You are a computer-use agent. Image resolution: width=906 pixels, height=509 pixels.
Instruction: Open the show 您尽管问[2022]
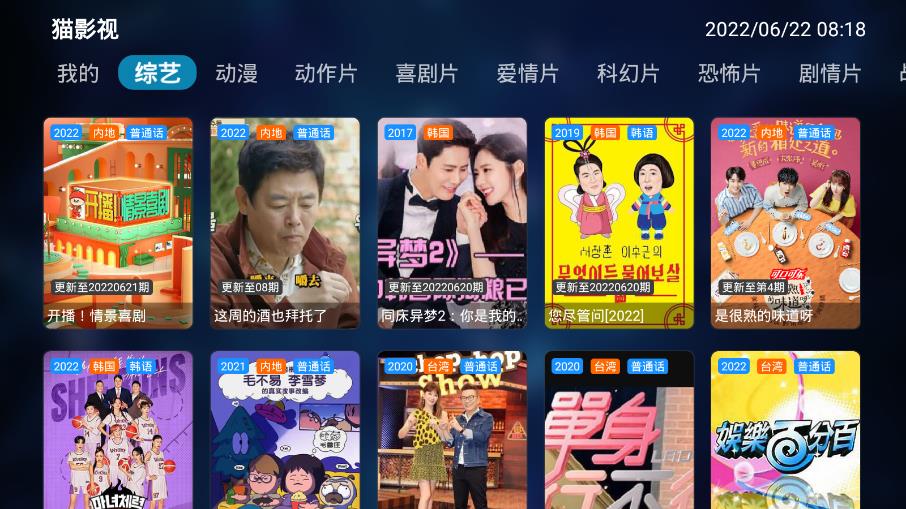(619, 223)
